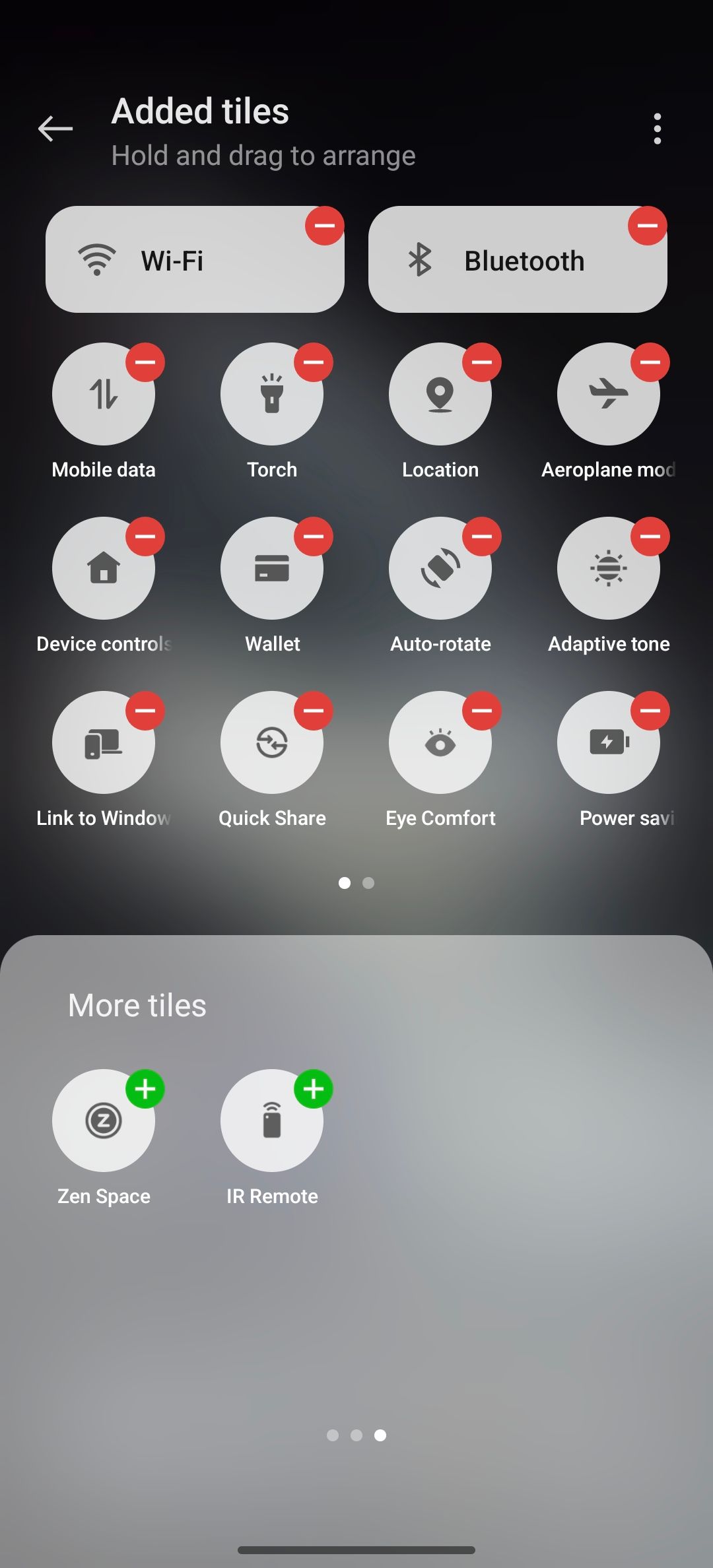The height and width of the screenshot is (1568, 713).
Task: Remove the Wi-Fi tile using its minus badge
Action: click(323, 226)
